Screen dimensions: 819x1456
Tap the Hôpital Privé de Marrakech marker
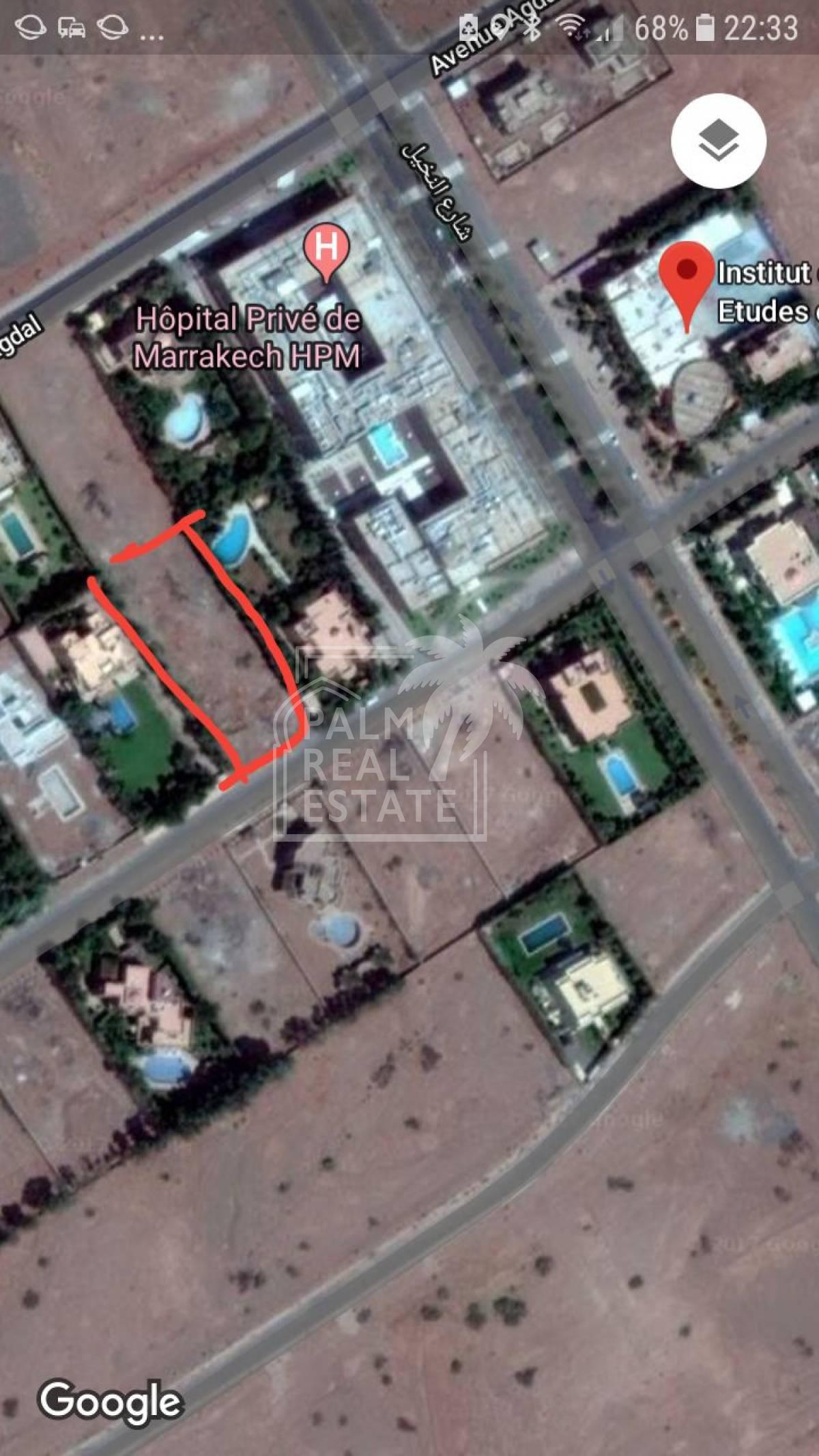click(326, 249)
